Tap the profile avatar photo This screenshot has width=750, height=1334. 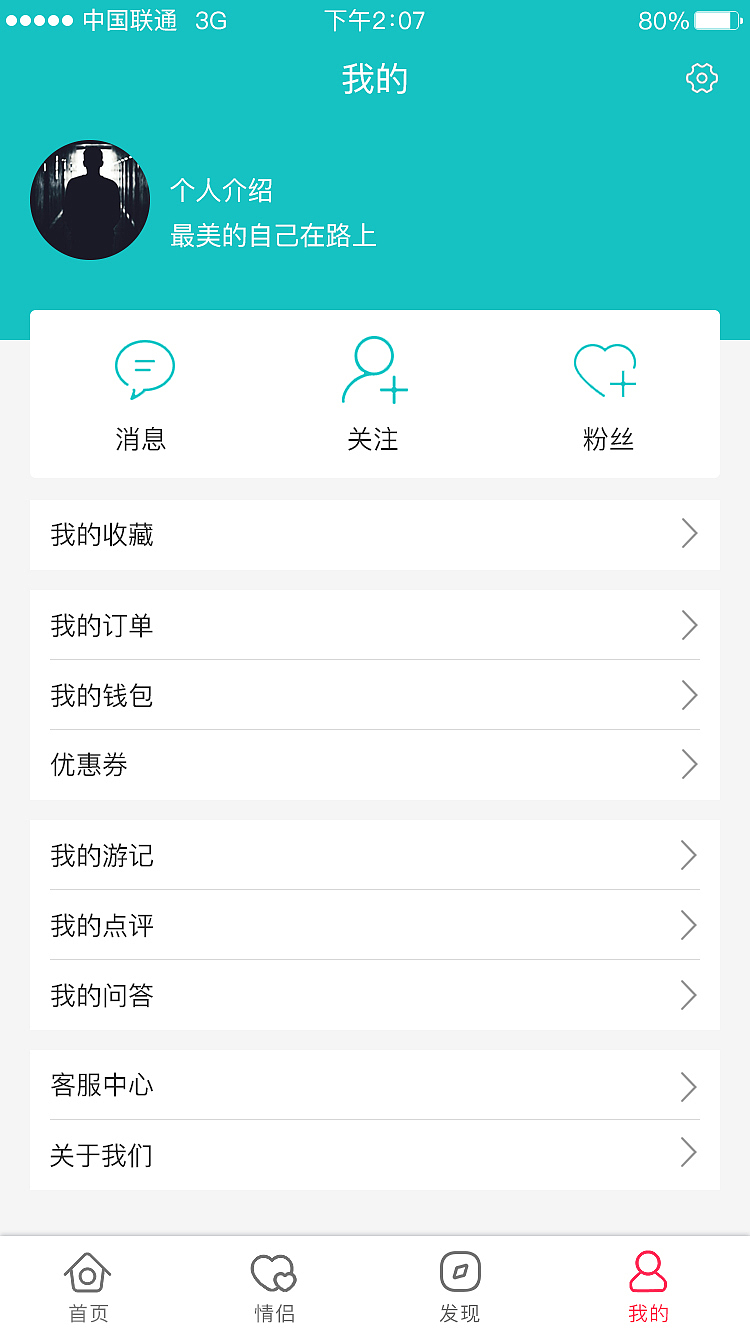(90, 200)
